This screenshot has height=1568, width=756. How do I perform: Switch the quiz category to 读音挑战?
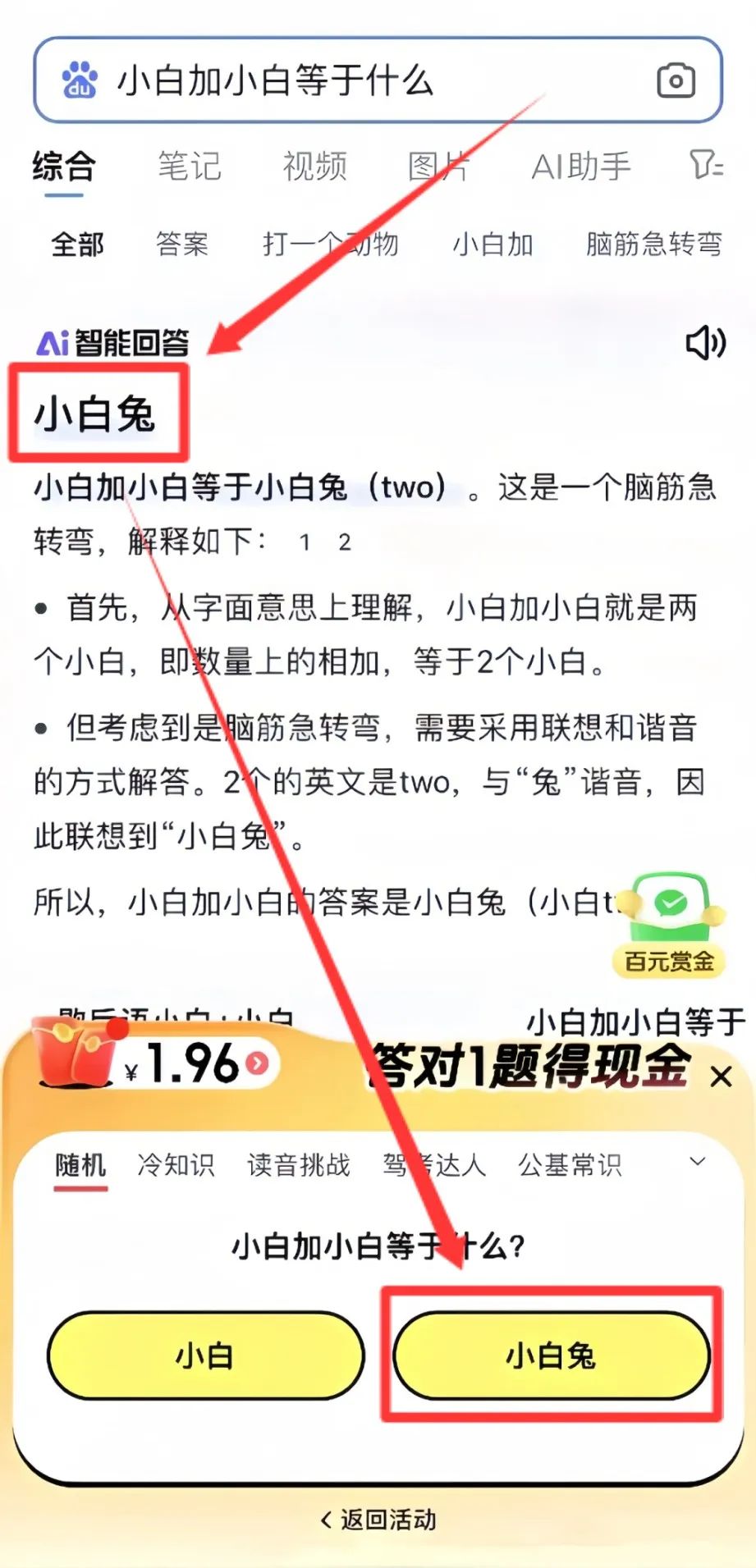(299, 1164)
